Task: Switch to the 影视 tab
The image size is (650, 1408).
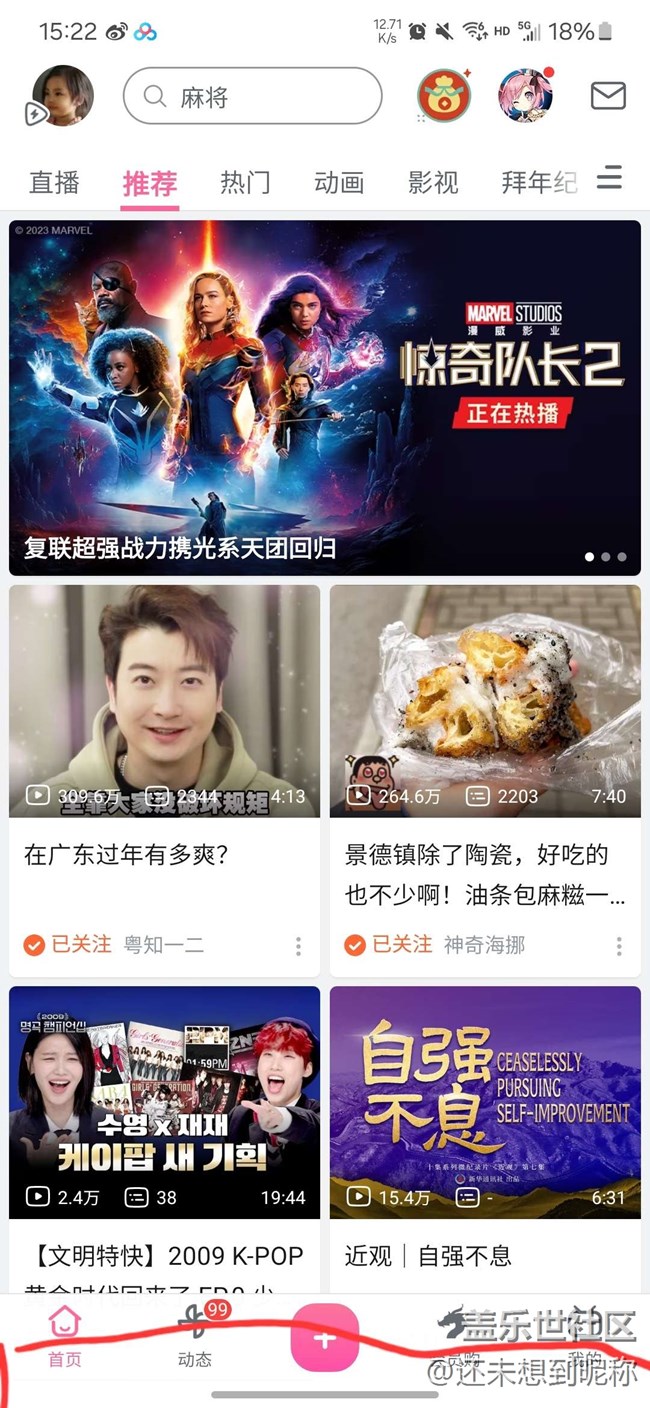Action: tap(433, 183)
